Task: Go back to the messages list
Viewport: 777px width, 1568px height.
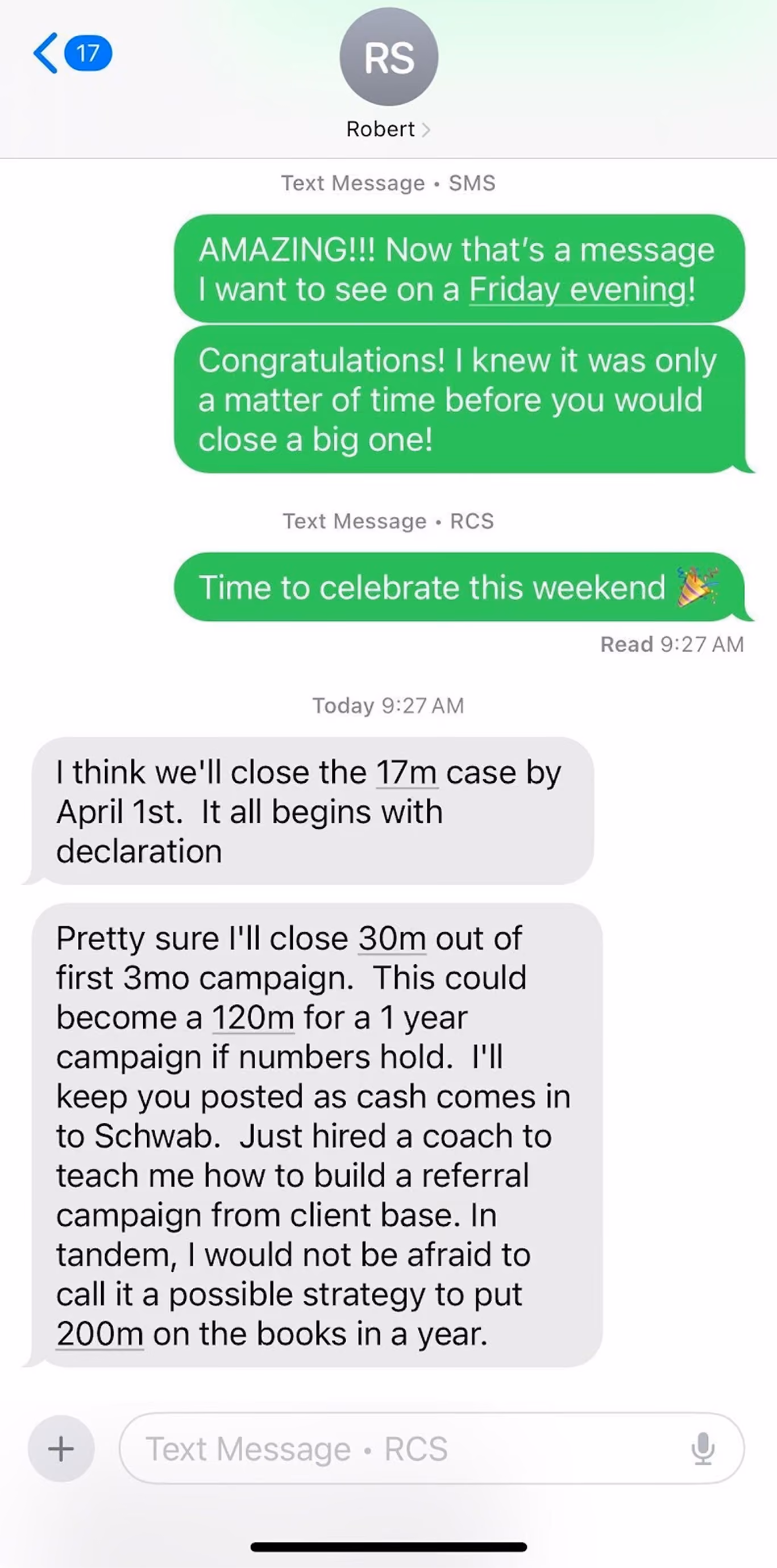Action: tap(72, 53)
